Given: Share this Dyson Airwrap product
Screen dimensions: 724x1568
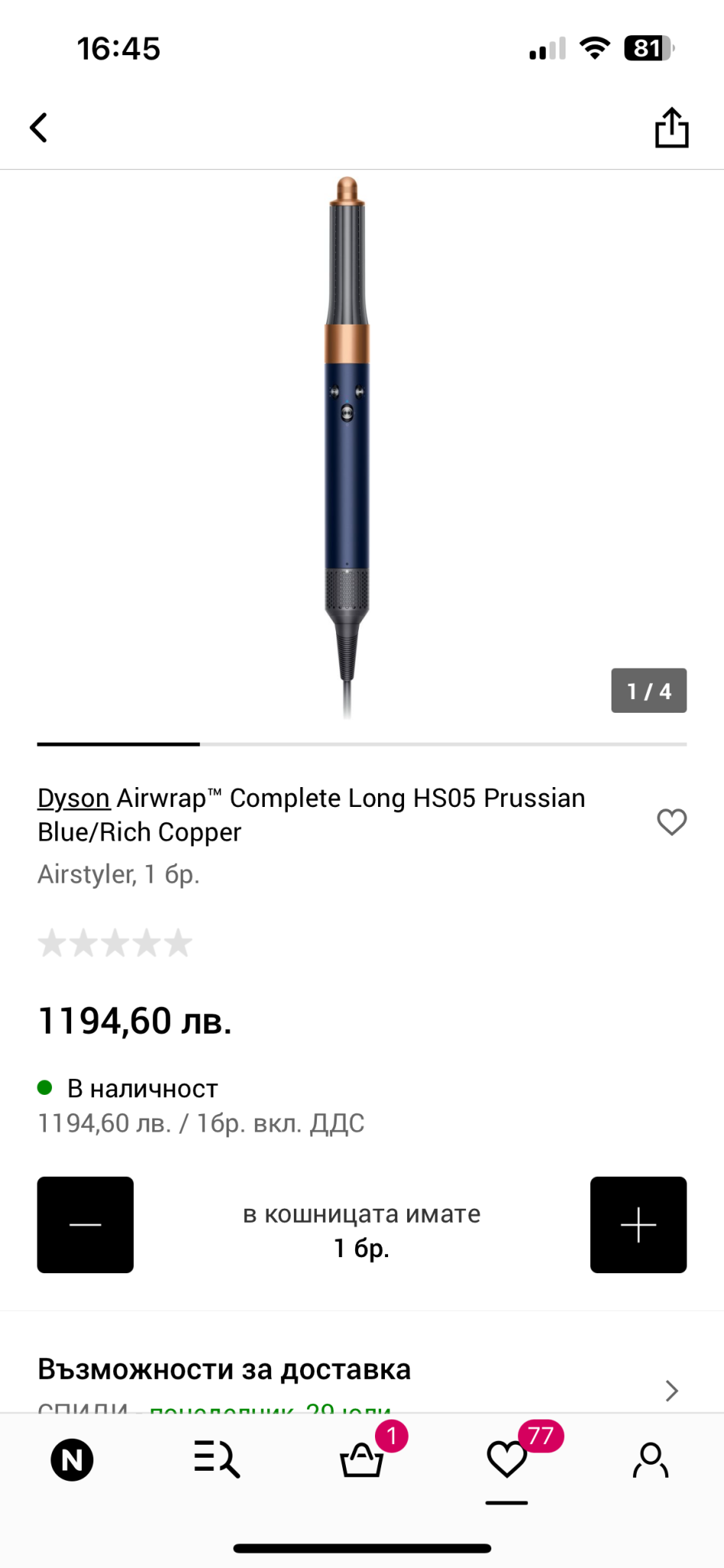Looking at the screenshot, I should point(671,127).
